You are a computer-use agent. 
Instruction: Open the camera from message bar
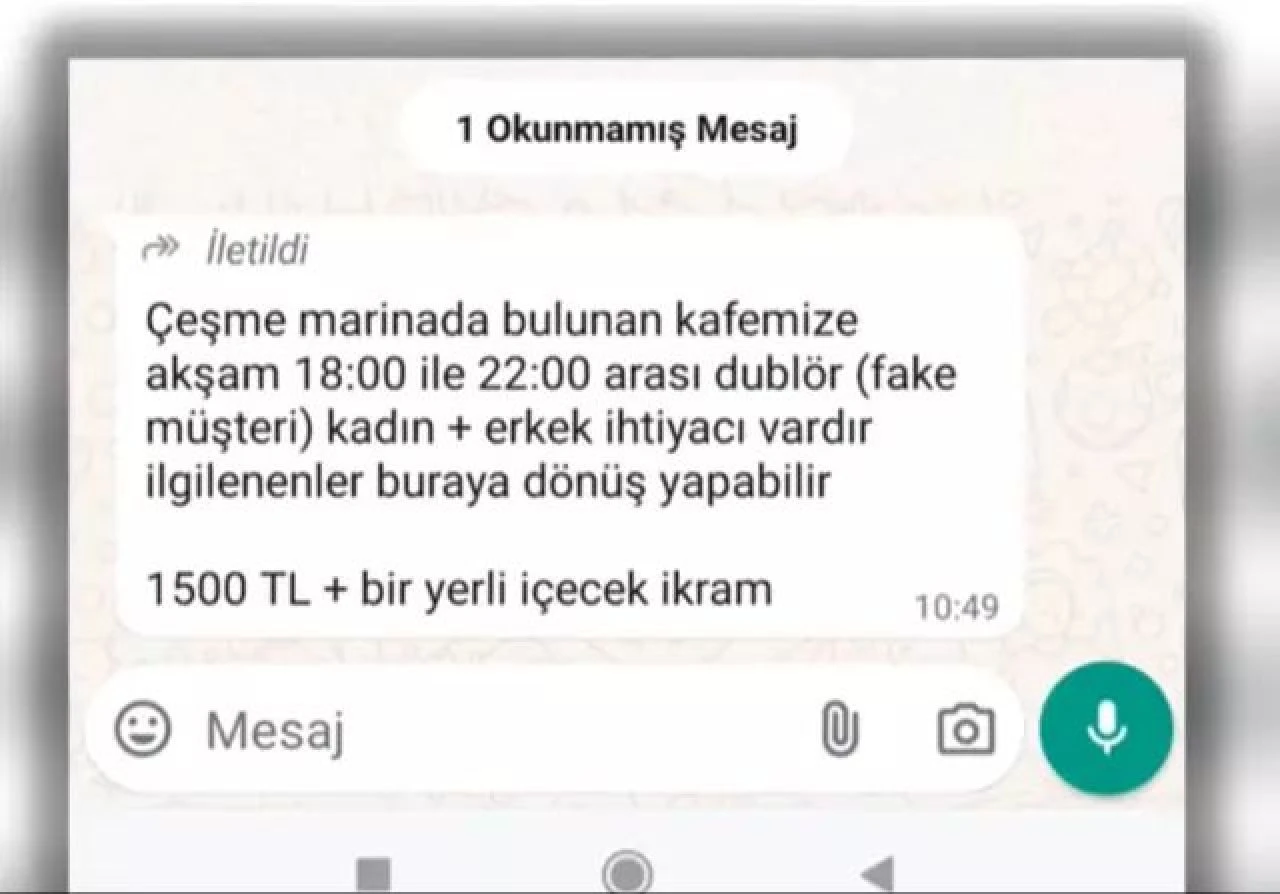(x=965, y=730)
